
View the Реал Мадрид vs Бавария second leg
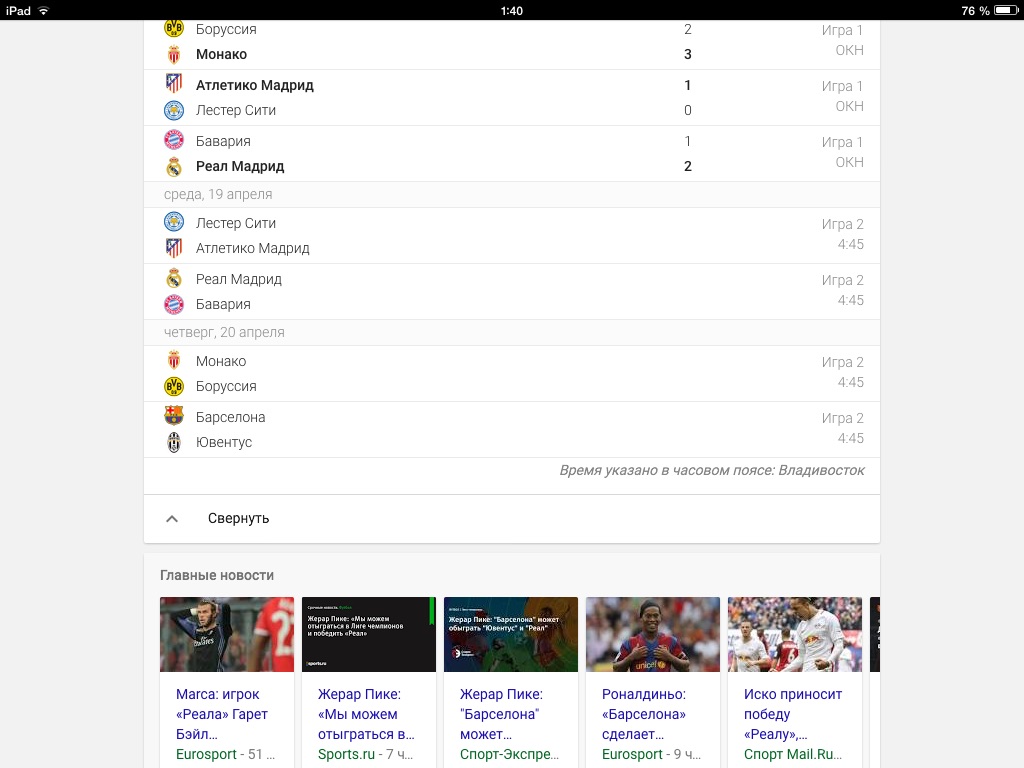pyautogui.click(x=510, y=292)
